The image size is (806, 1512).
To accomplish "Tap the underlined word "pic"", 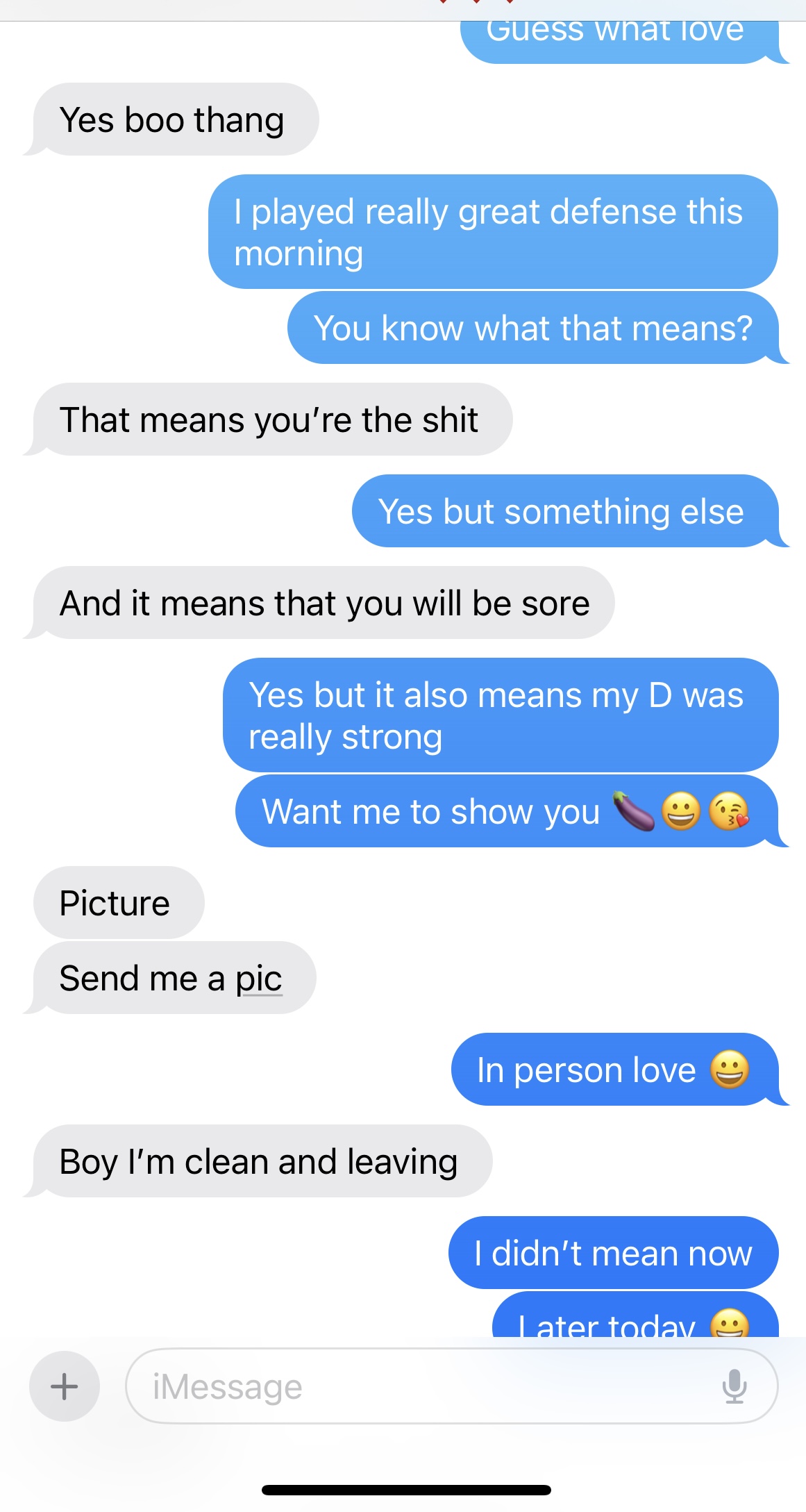I will (x=258, y=979).
